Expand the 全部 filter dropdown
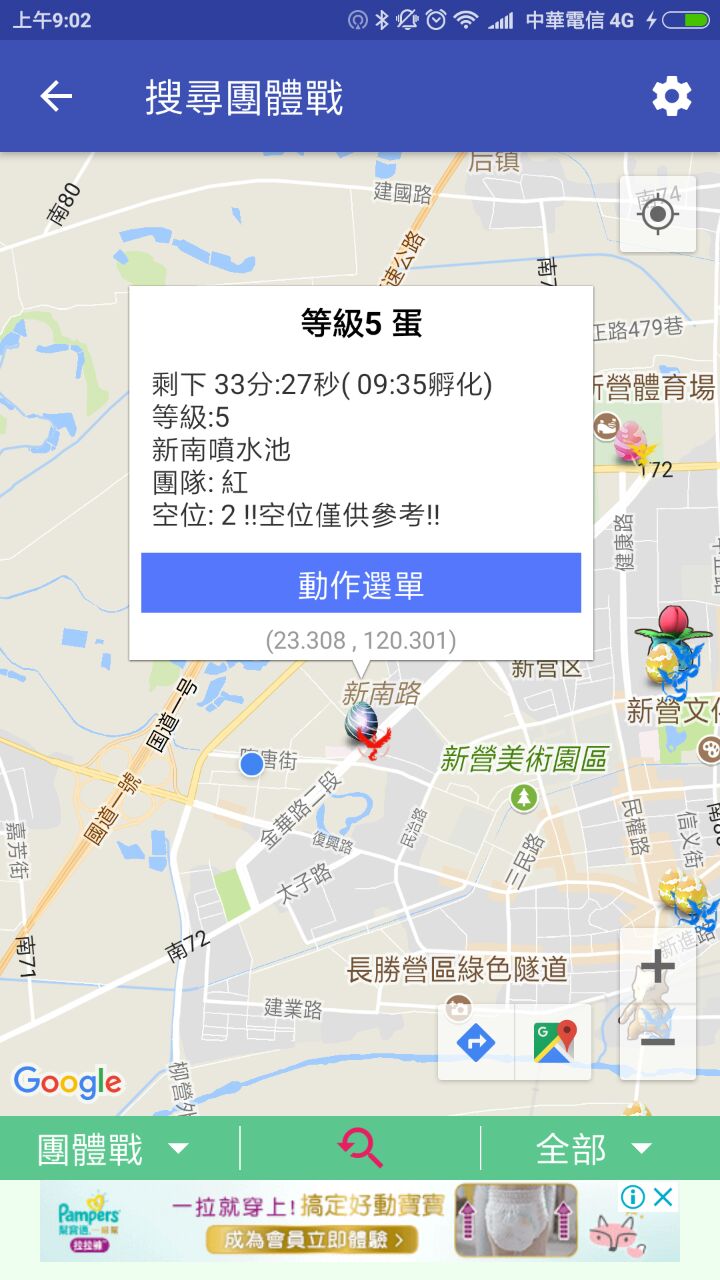Viewport: 720px width, 1280px height. click(x=594, y=1148)
